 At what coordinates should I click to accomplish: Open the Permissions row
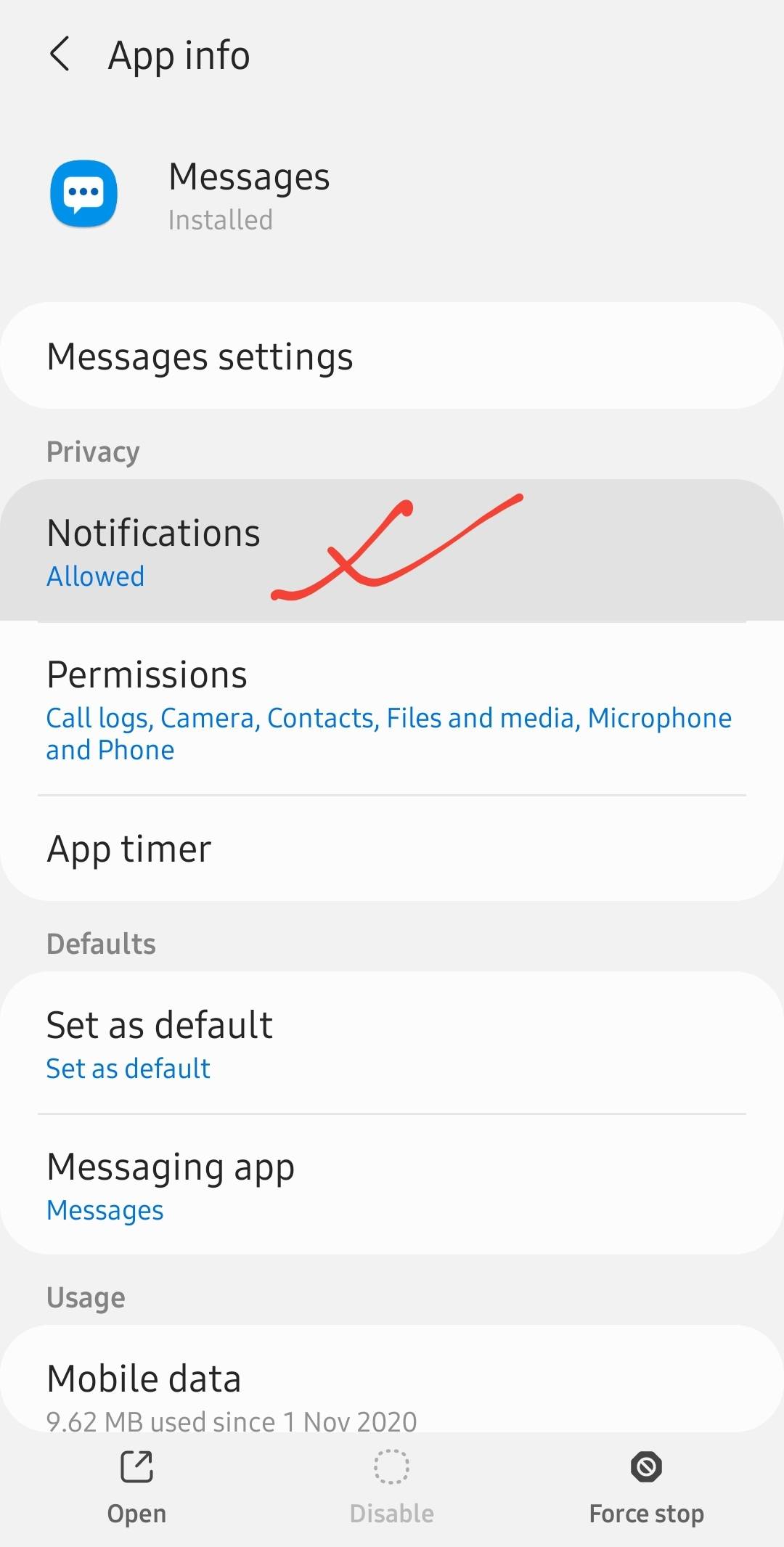[x=392, y=709]
